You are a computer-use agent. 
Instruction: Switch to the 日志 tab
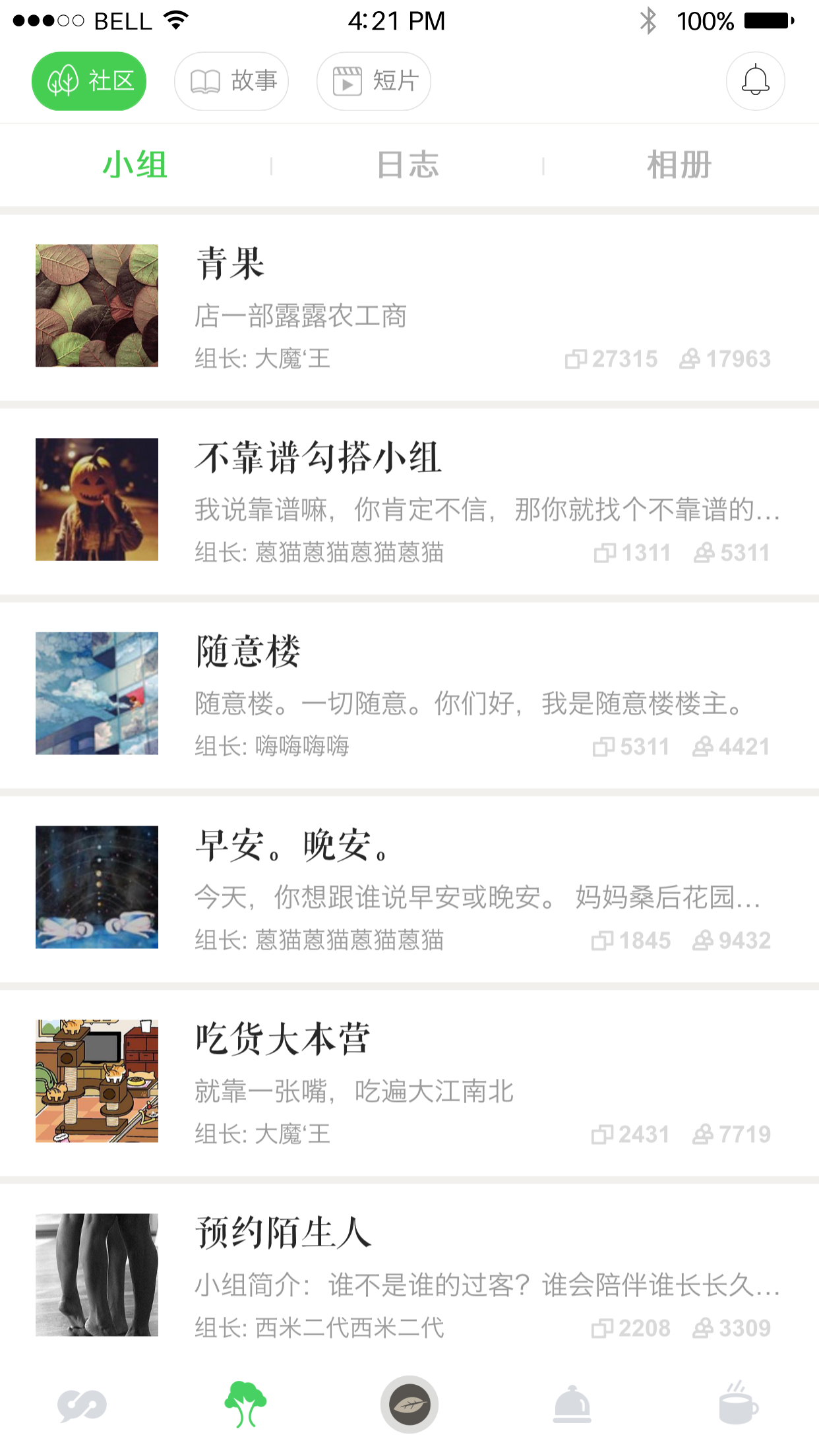(x=408, y=165)
